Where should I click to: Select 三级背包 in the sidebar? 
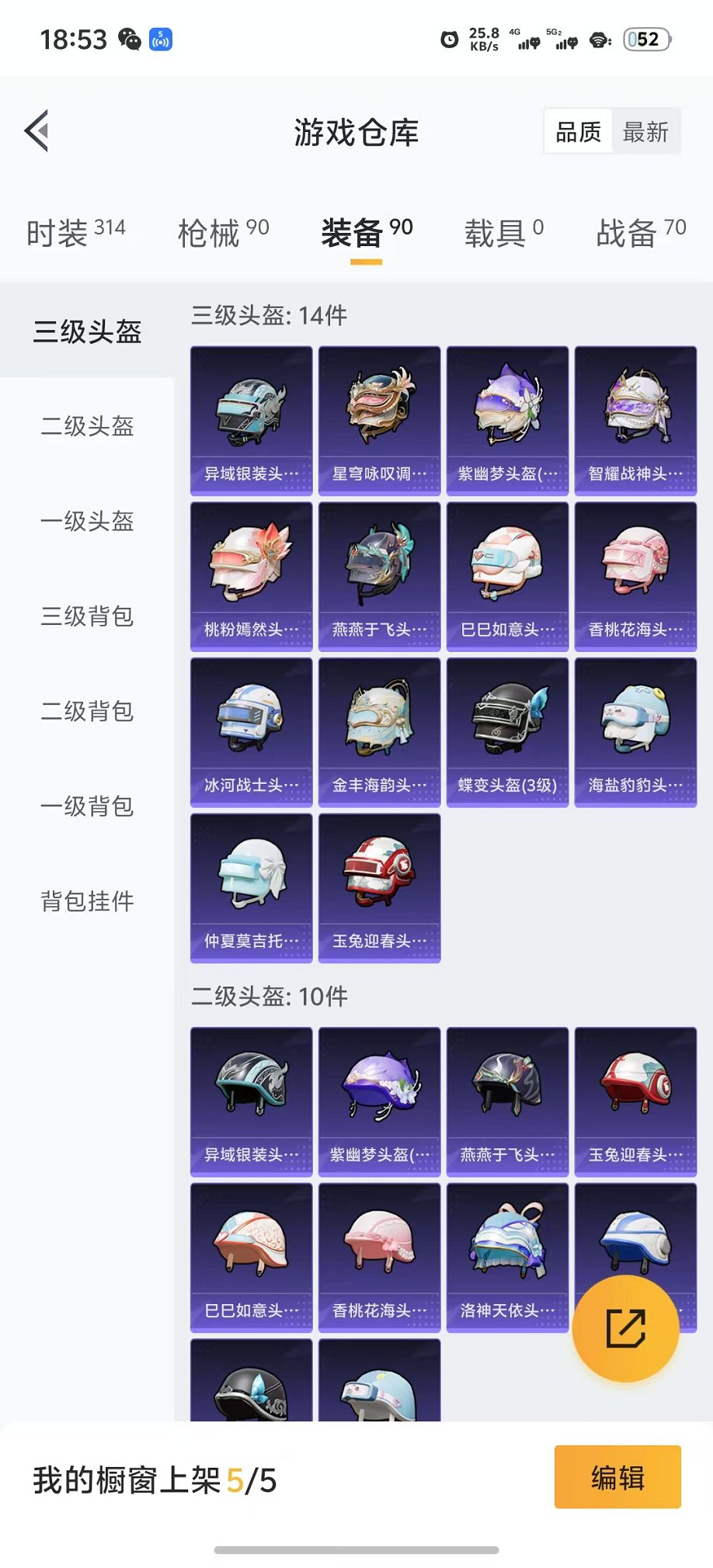point(87,616)
